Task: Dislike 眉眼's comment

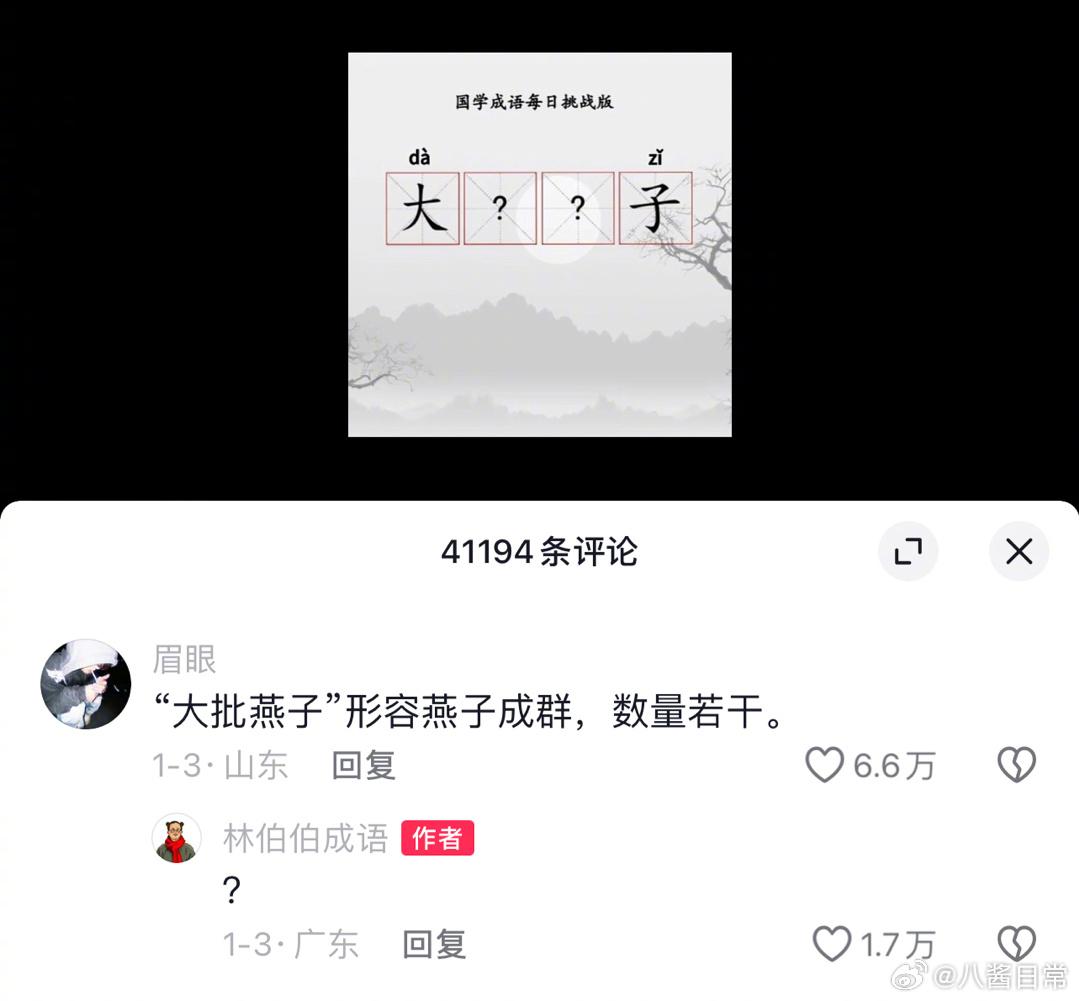Action: pyautogui.click(x=1017, y=765)
